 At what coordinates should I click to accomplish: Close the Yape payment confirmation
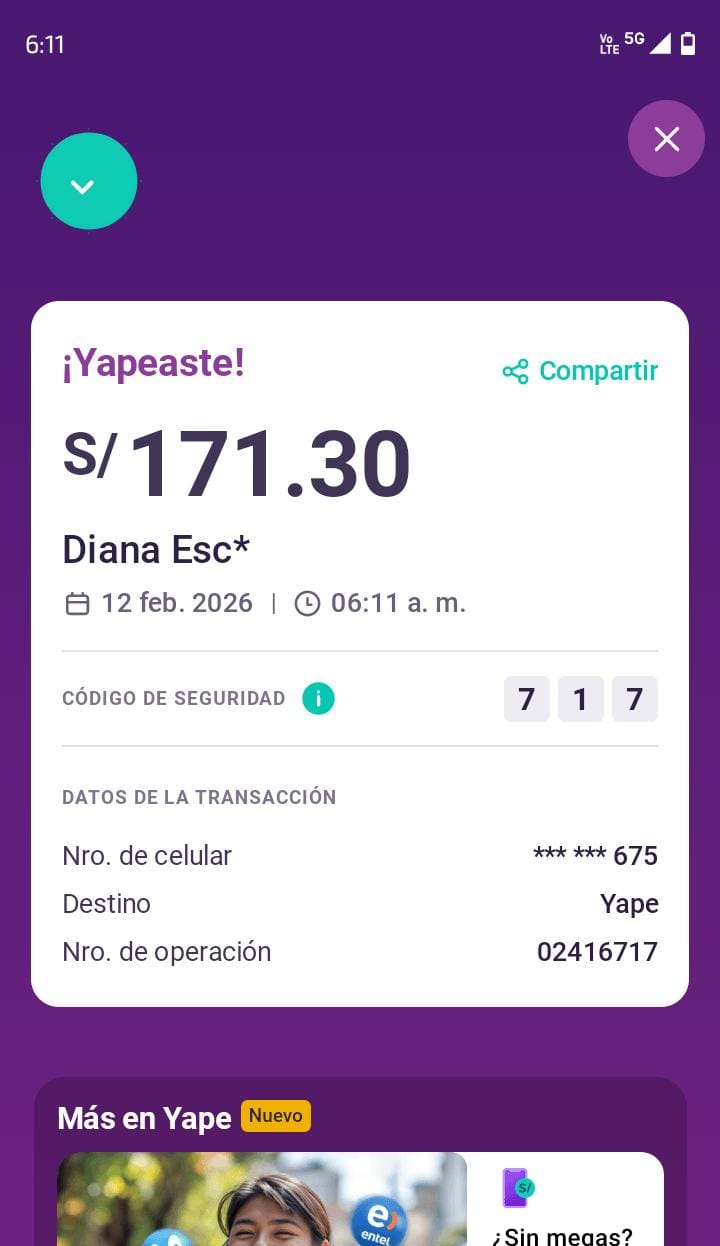[x=666, y=139]
